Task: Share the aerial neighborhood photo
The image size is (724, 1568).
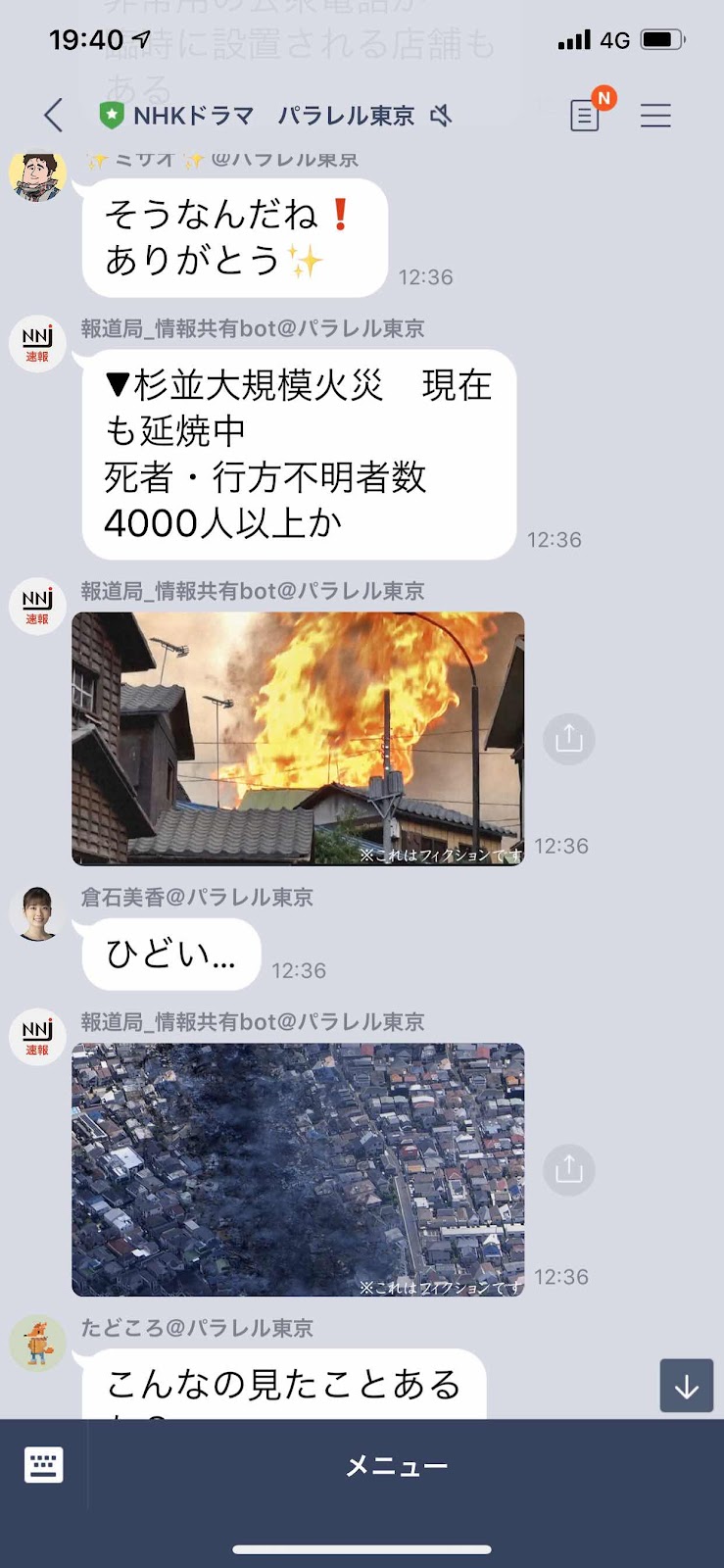Action: click(x=569, y=1169)
